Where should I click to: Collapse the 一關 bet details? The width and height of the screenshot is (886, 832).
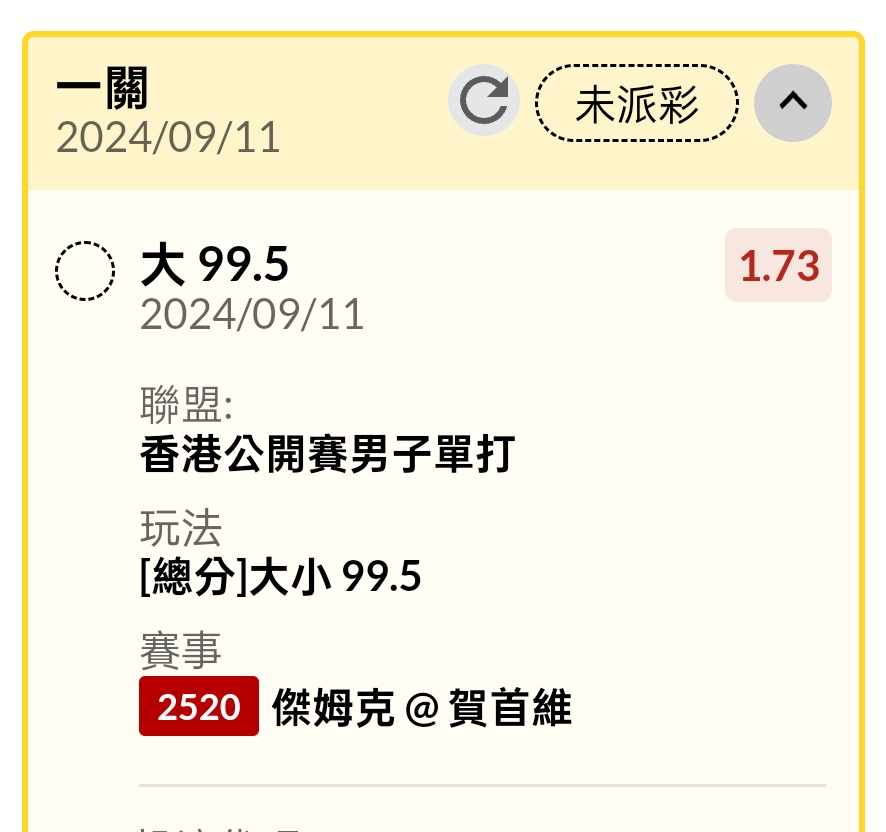coord(792,102)
